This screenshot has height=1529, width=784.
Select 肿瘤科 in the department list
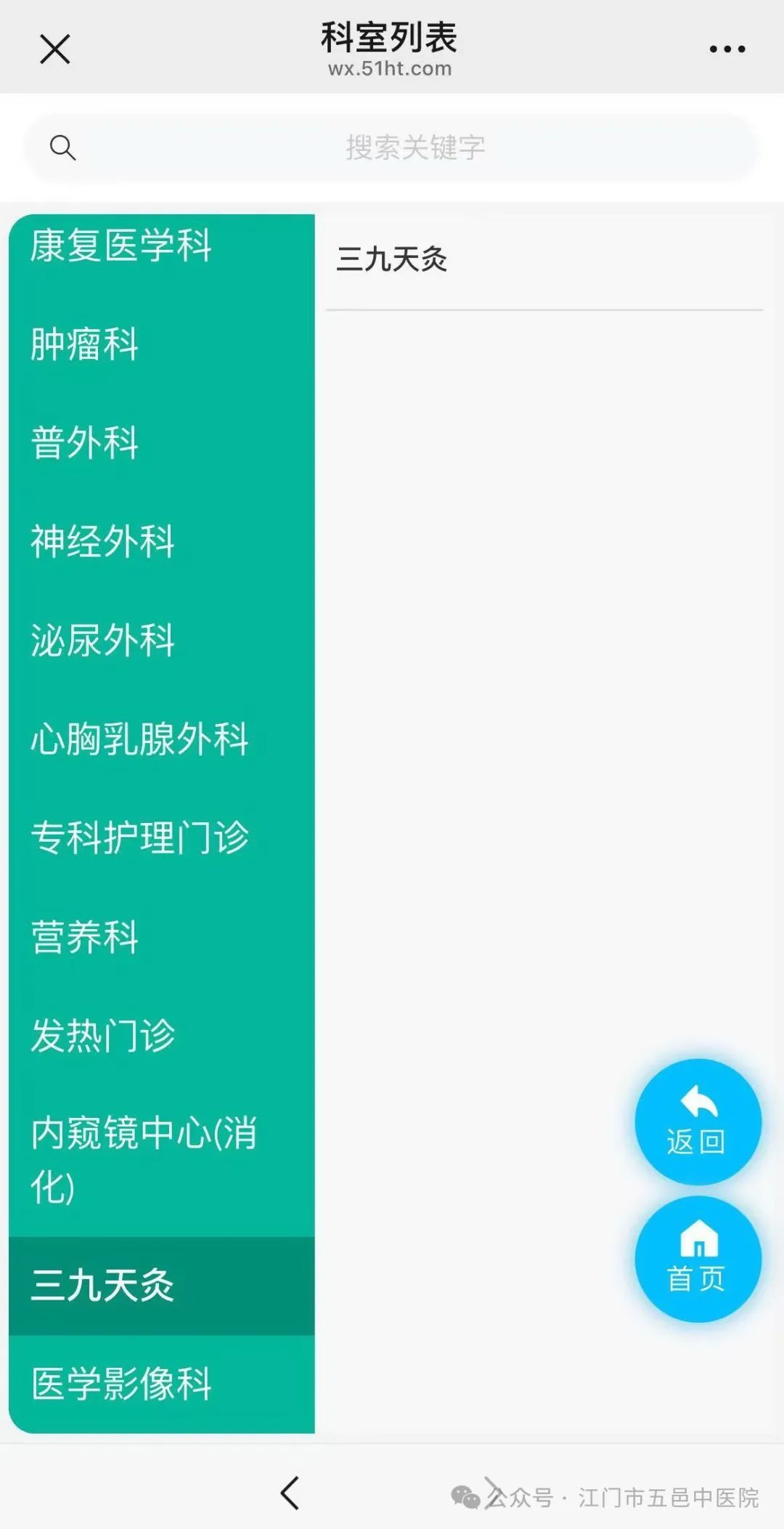tap(85, 344)
